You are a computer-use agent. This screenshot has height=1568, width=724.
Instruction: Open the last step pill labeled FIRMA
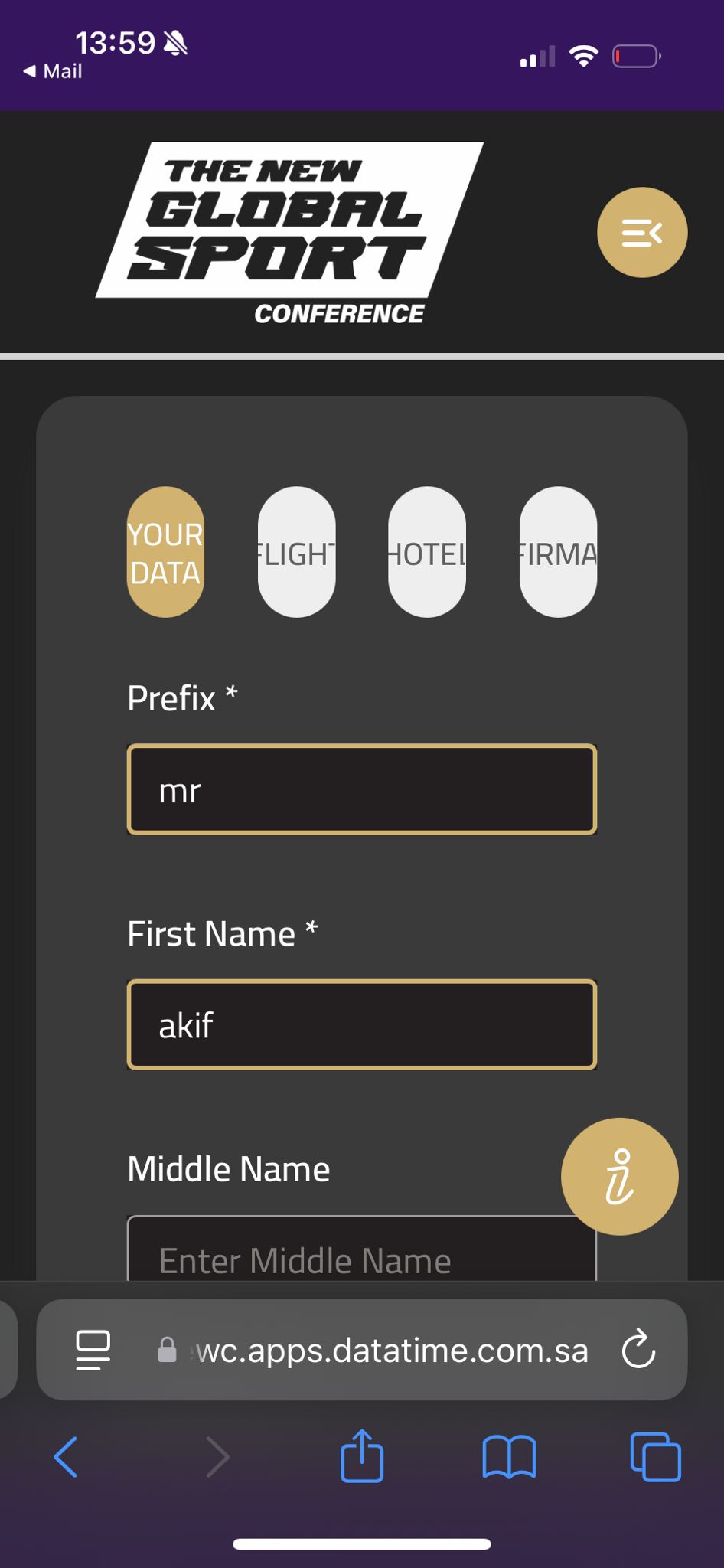[558, 552]
